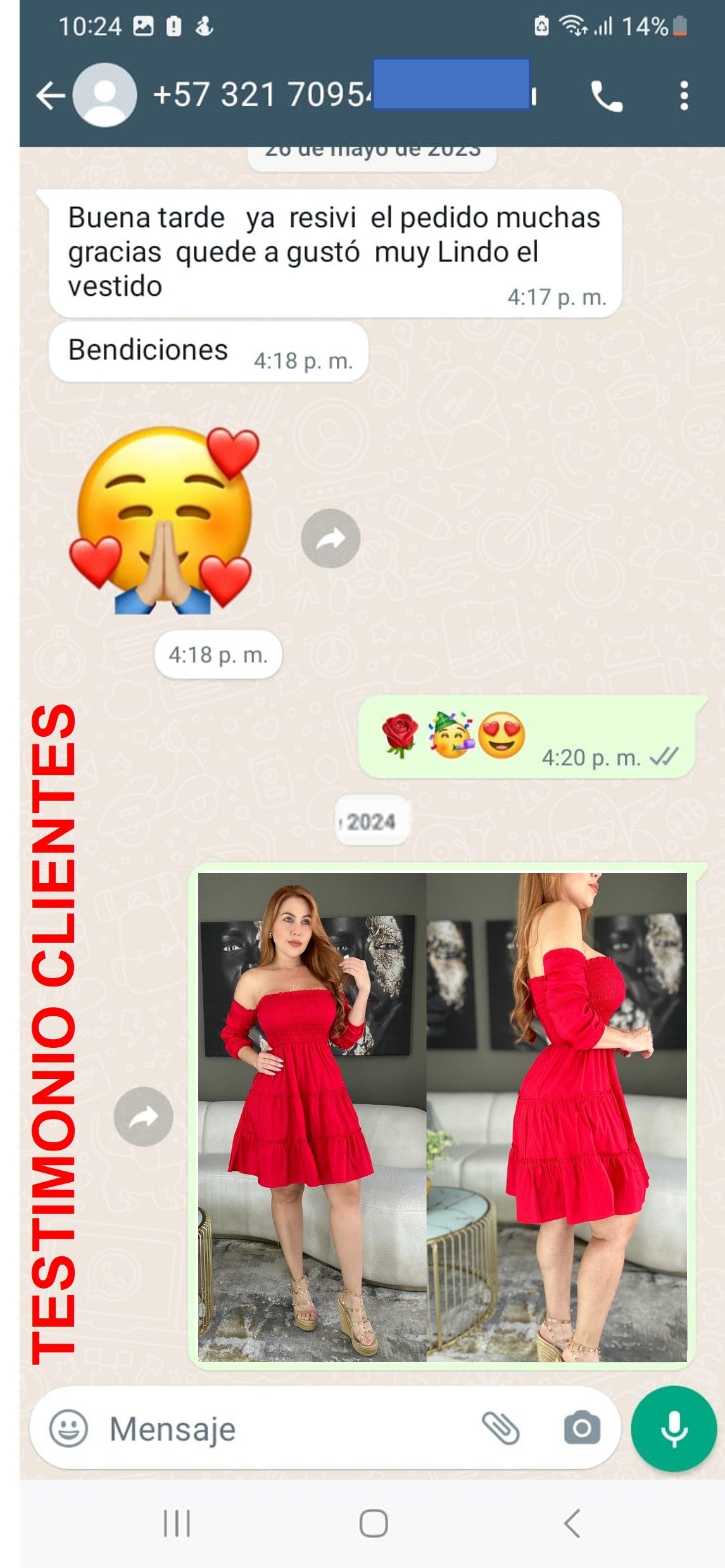
Task: Open the emoji picker
Action: click(x=68, y=1429)
